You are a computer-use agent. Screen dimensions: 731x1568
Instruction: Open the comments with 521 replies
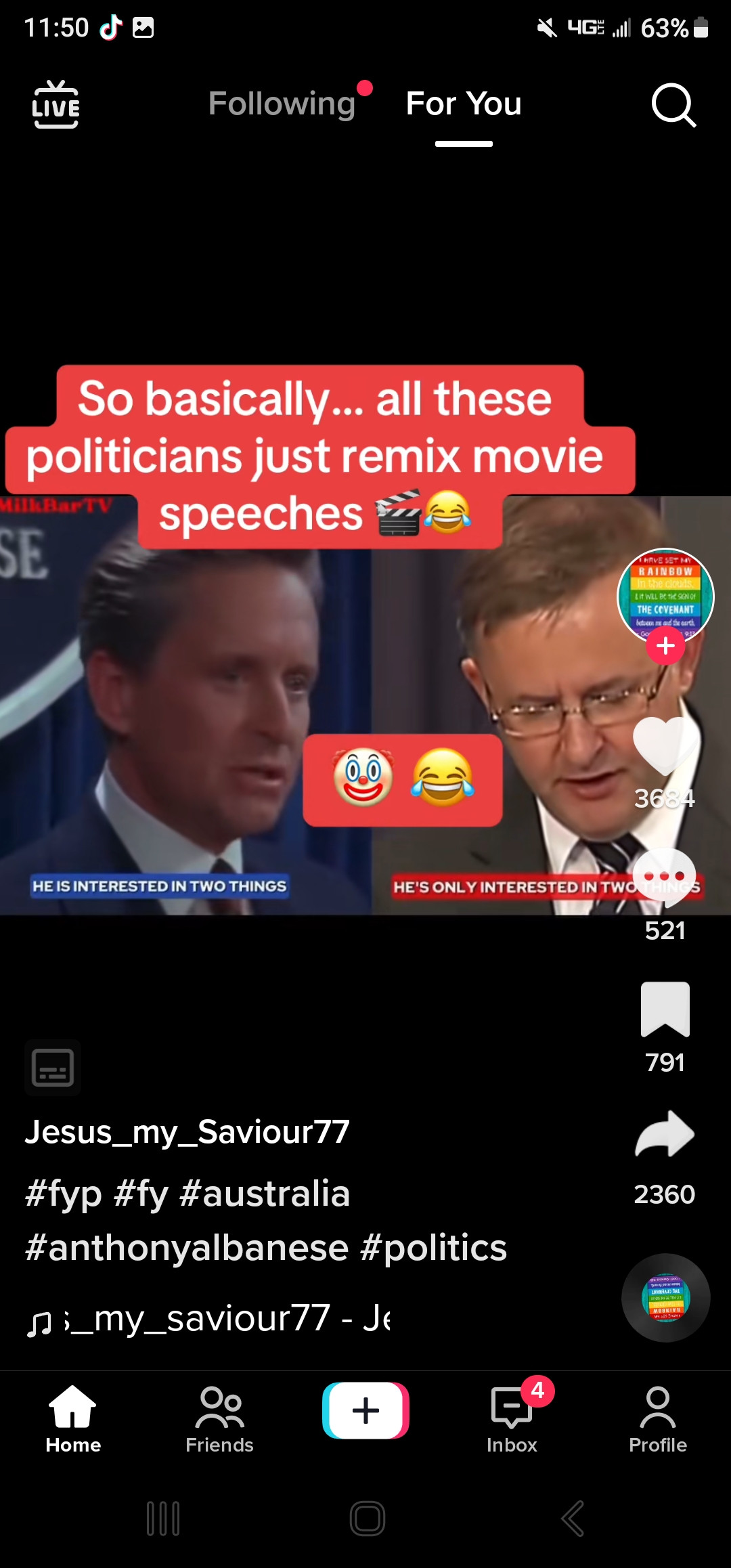(x=665, y=878)
